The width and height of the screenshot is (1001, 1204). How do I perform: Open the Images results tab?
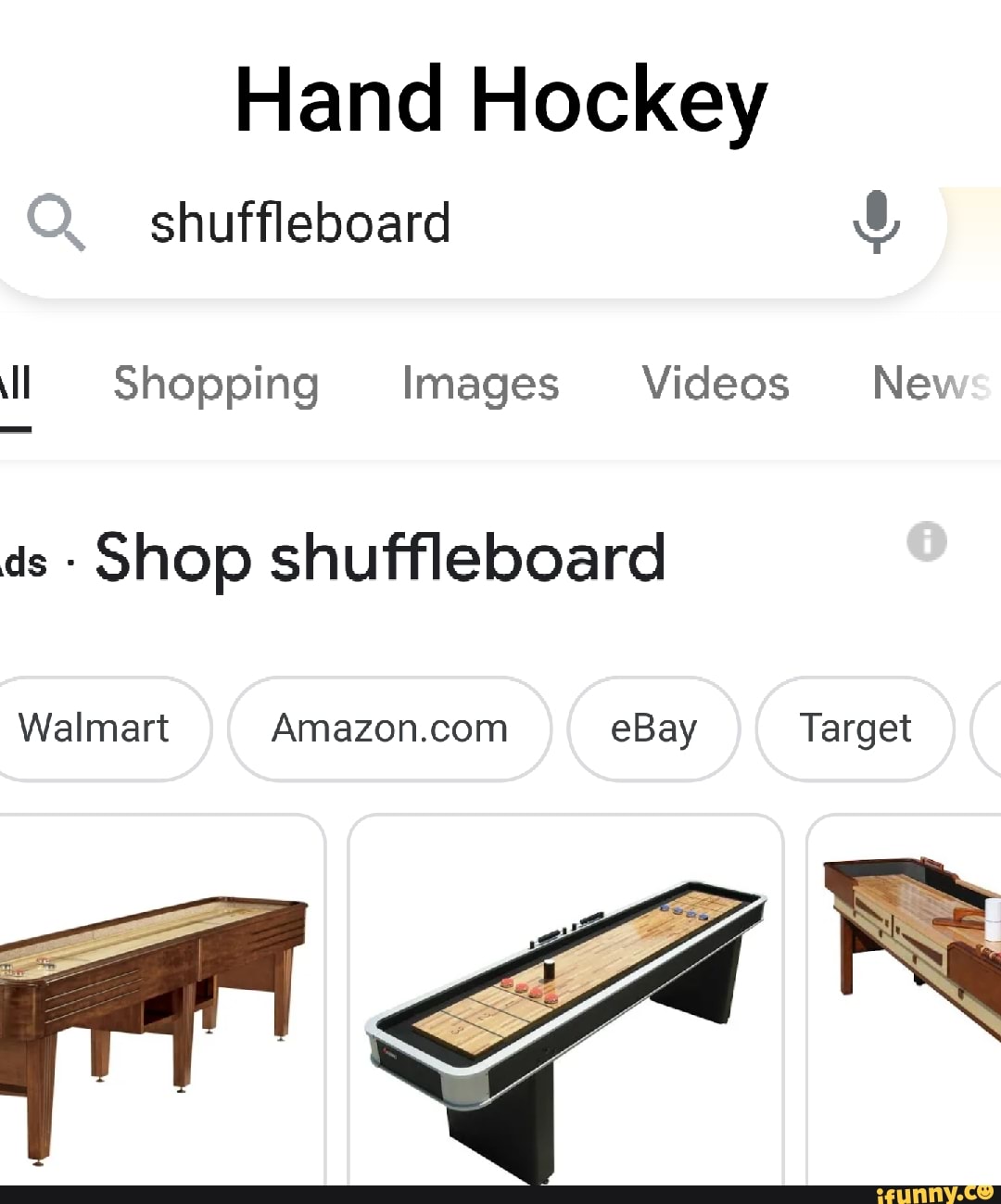[481, 384]
